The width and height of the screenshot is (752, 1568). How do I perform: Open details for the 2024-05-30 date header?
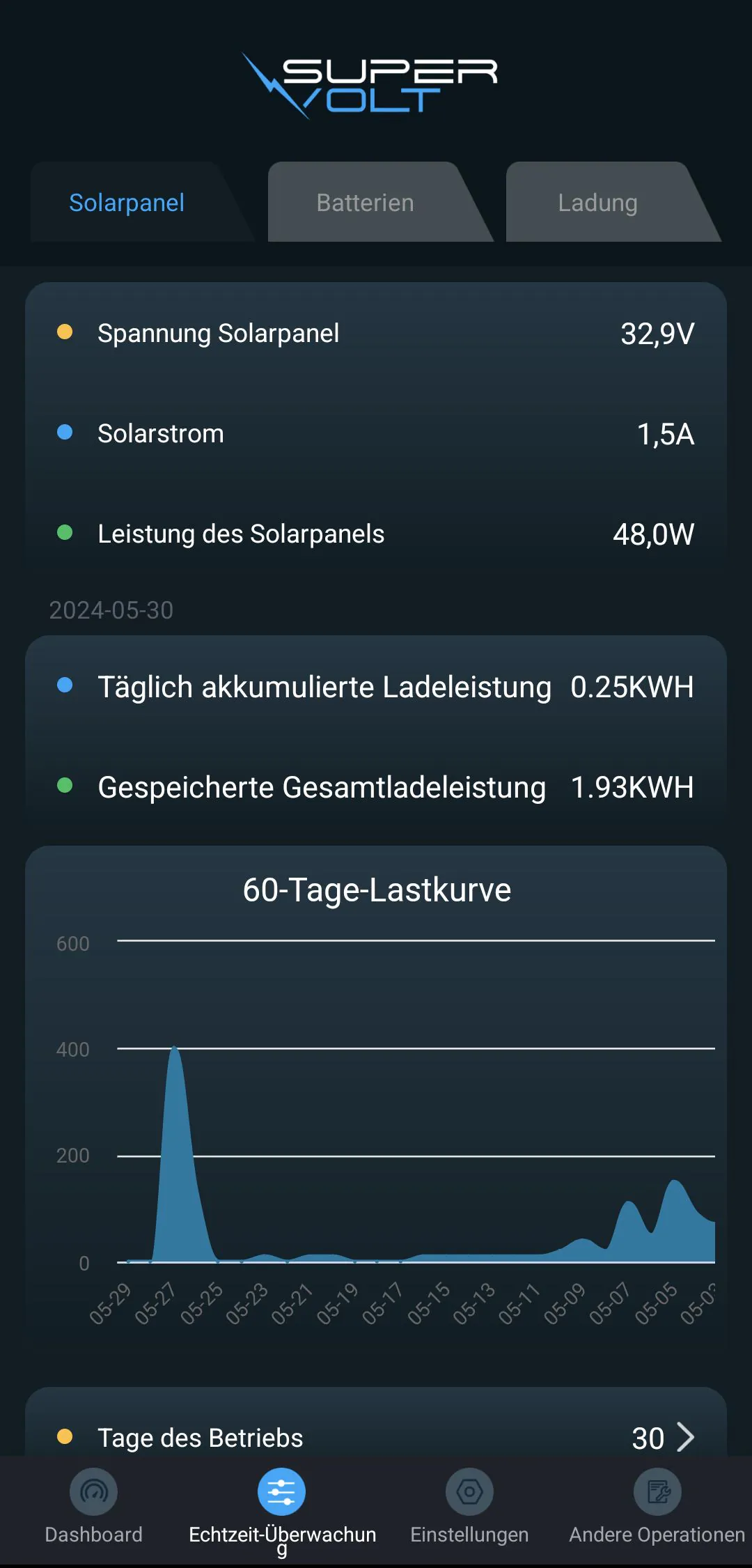111,610
